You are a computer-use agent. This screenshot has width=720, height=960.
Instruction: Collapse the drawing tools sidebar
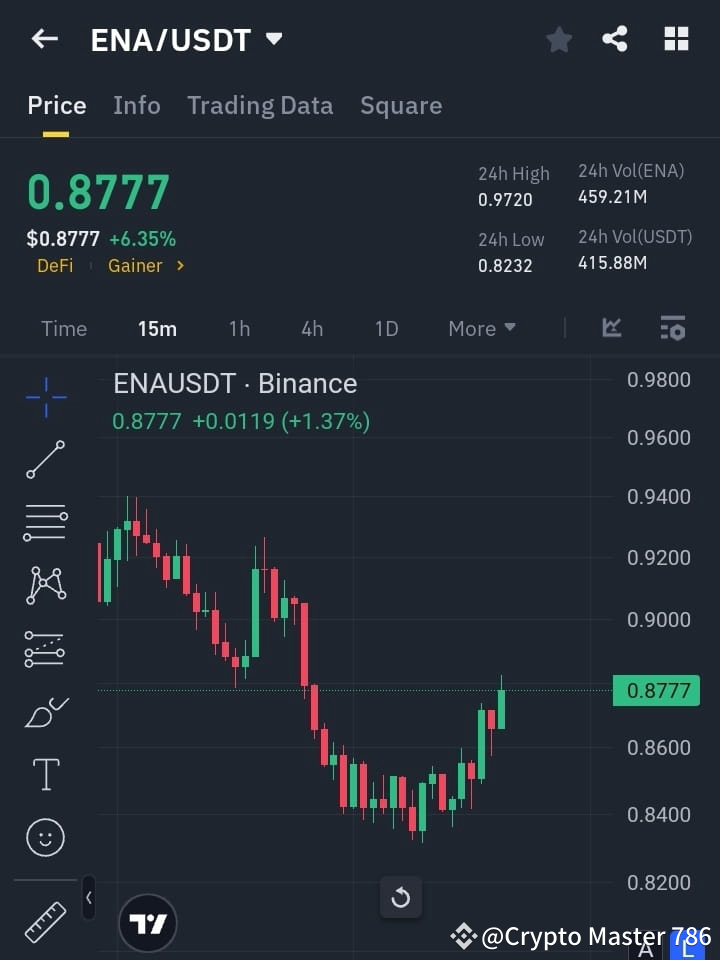(x=88, y=898)
